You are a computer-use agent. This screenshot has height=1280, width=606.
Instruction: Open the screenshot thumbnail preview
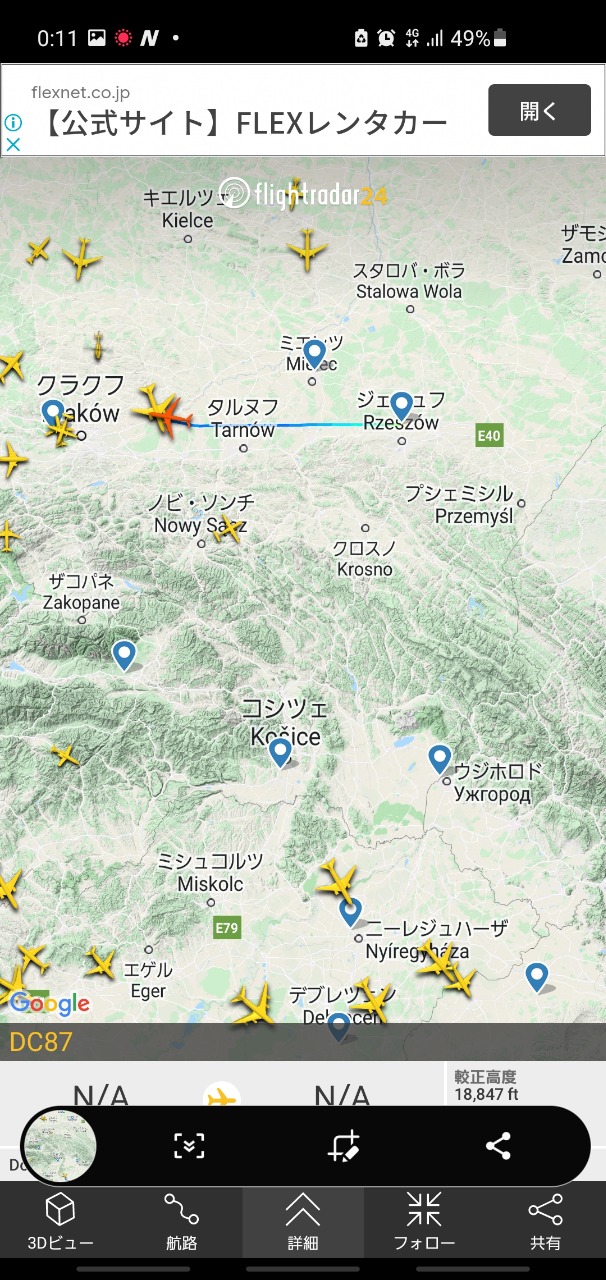[60, 1146]
